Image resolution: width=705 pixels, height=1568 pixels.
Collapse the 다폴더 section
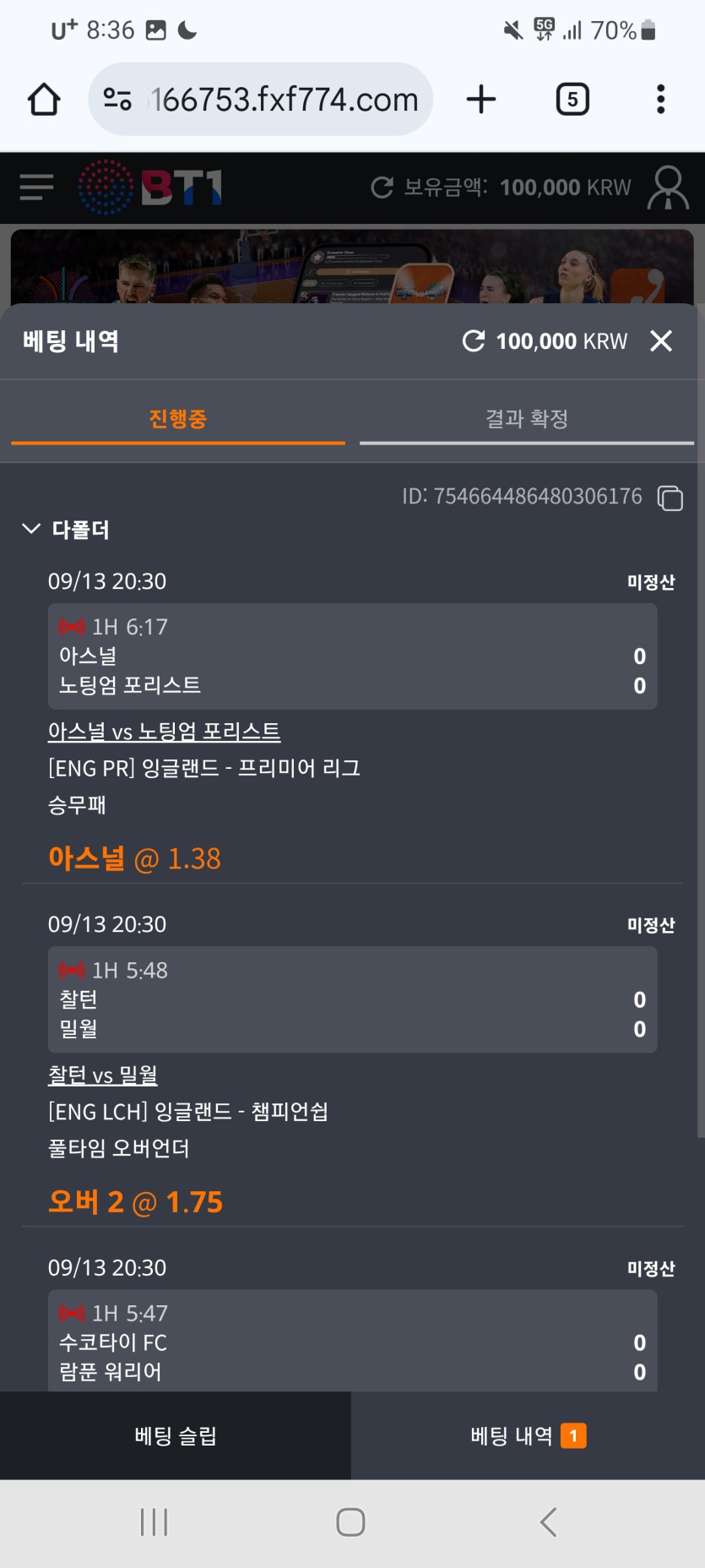coord(31,530)
